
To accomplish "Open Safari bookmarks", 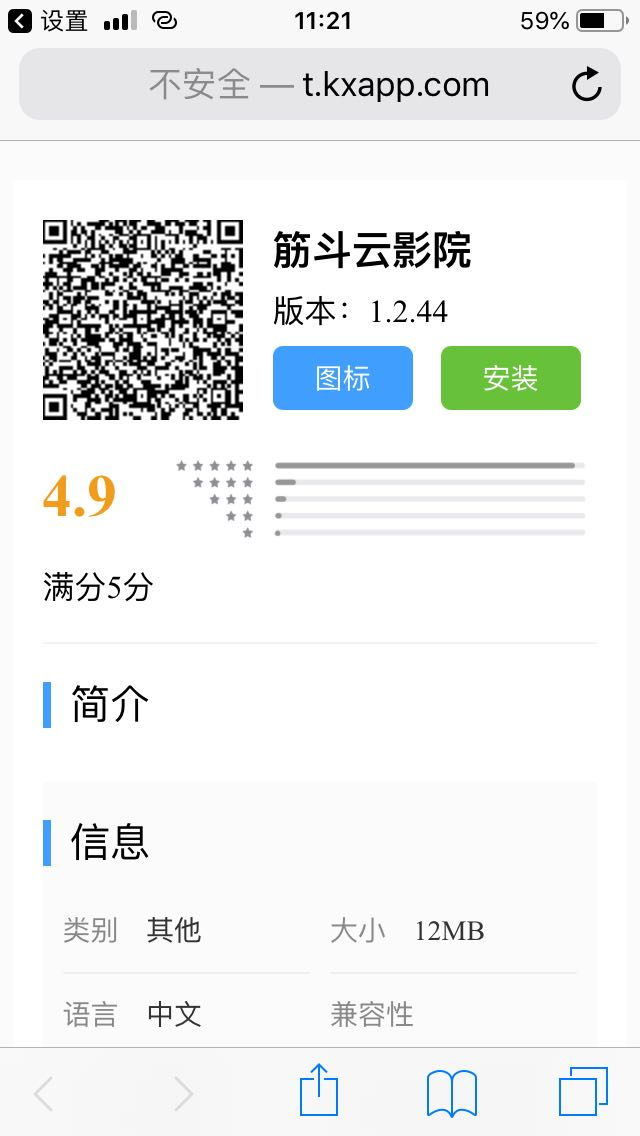I will point(452,1092).
